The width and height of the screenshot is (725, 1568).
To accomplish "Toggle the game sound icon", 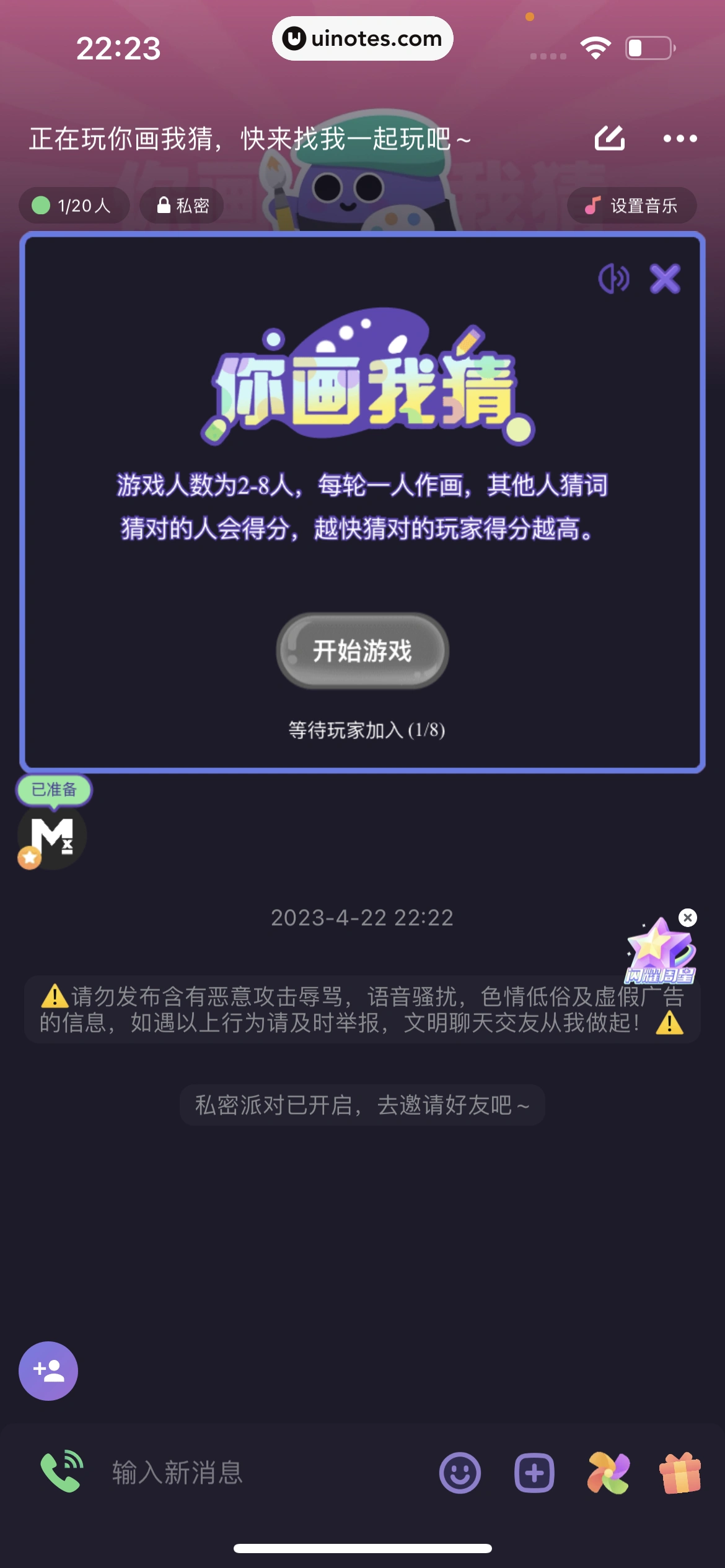I will (613, 279).
